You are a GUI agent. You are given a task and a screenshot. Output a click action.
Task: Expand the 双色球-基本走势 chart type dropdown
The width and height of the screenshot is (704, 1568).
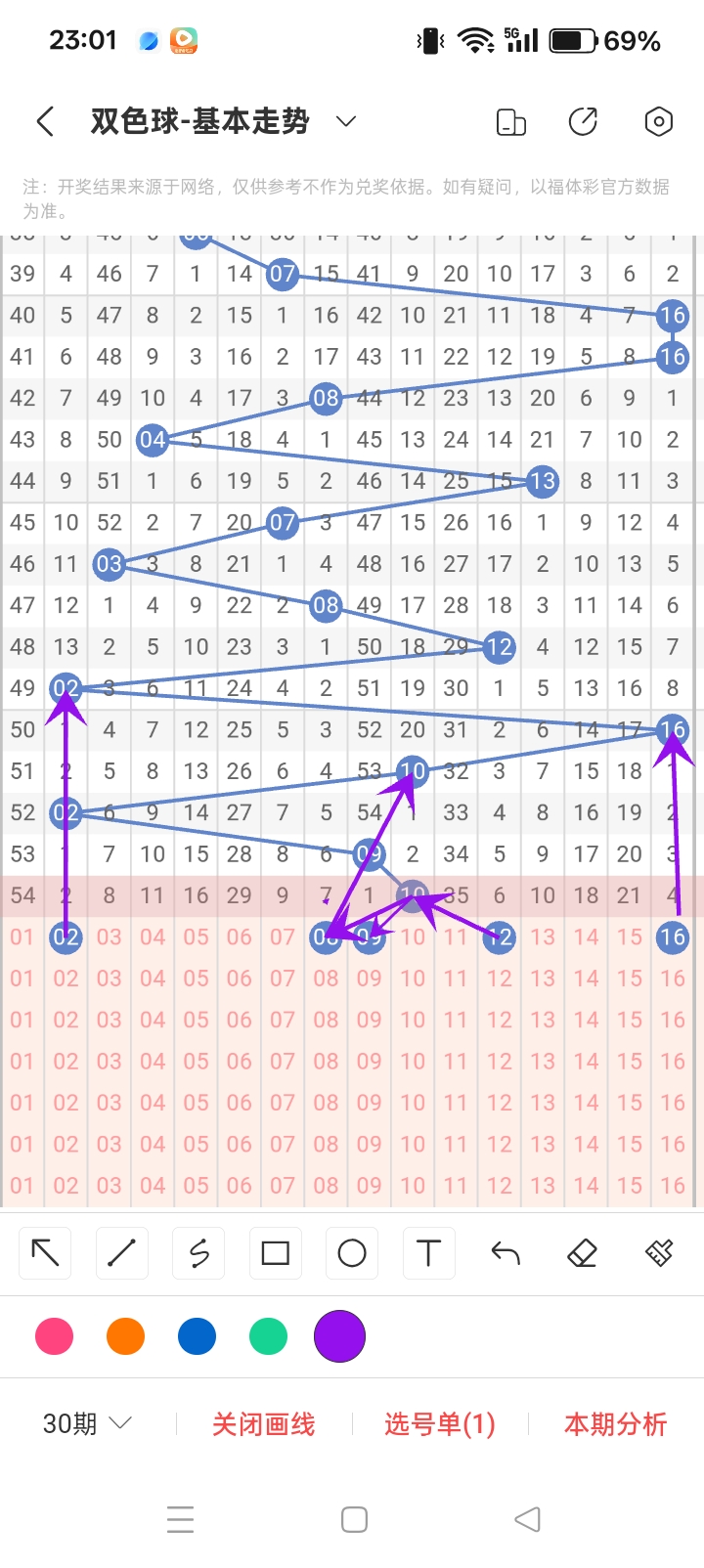tap(345, 121)
